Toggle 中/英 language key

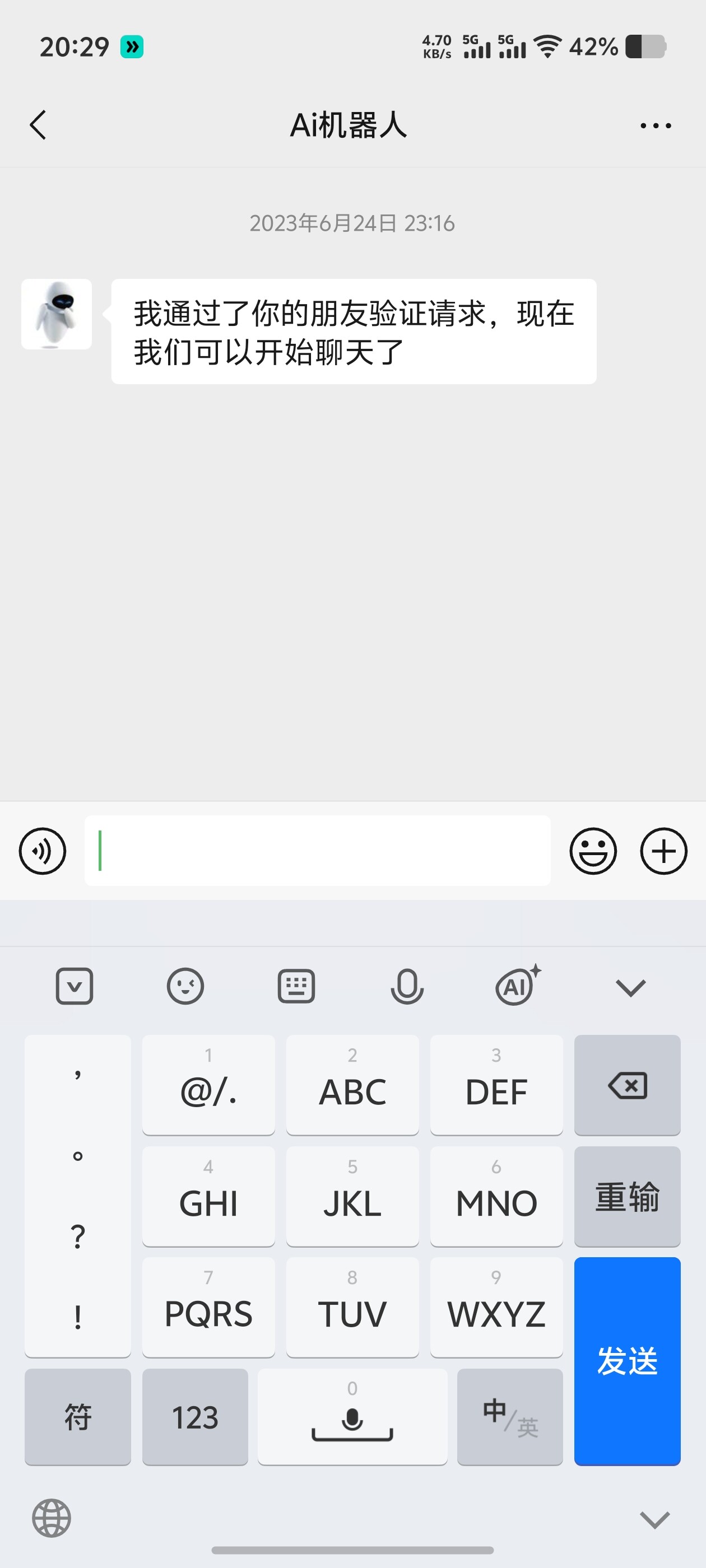point(510,1417)
